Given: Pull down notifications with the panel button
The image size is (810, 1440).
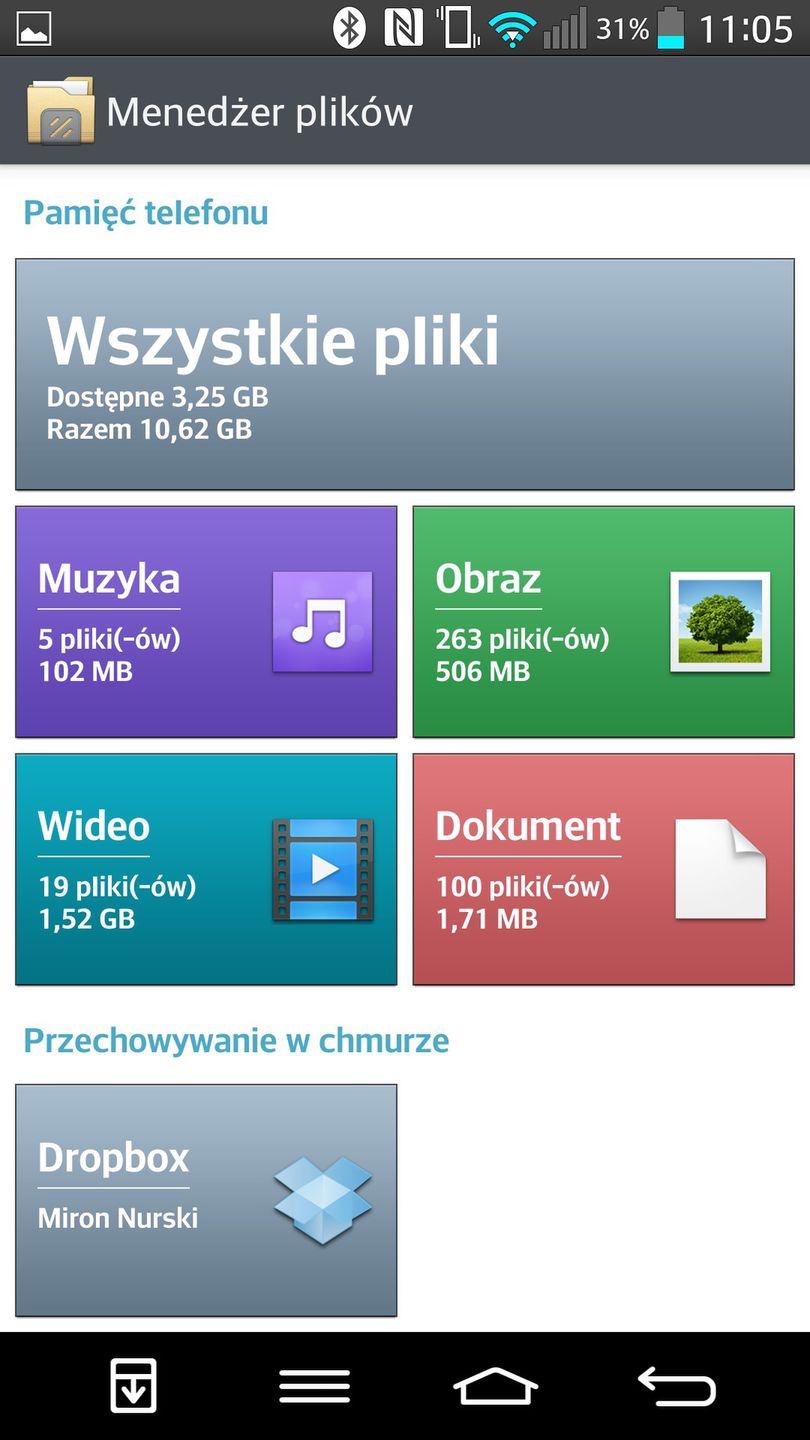Looking at the screenshot, I should click(133, 1386).
